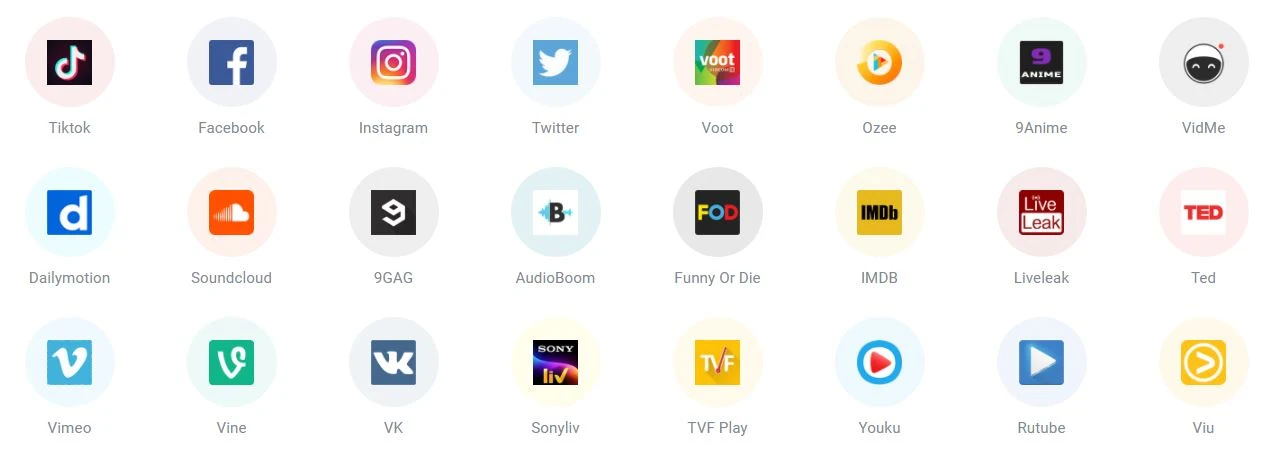Choose the Youku tile
Viewport: 1284px width, 468px height.
(879, 363)
